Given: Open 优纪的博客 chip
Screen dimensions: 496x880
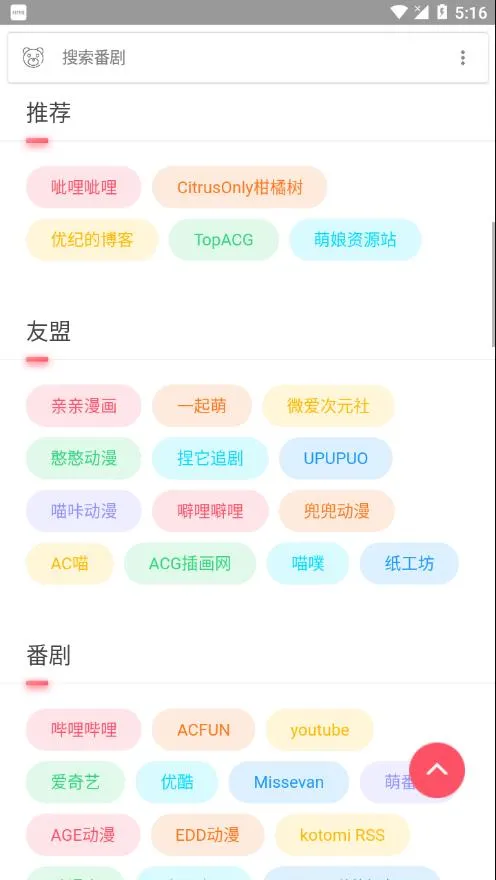Looking at the screenshot, I should click(92, 240).
